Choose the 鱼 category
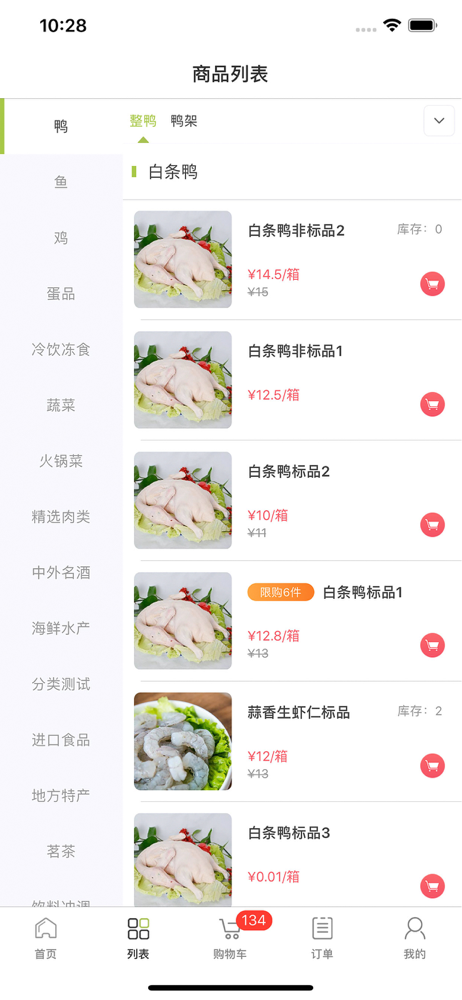 [x=61, y=182]
